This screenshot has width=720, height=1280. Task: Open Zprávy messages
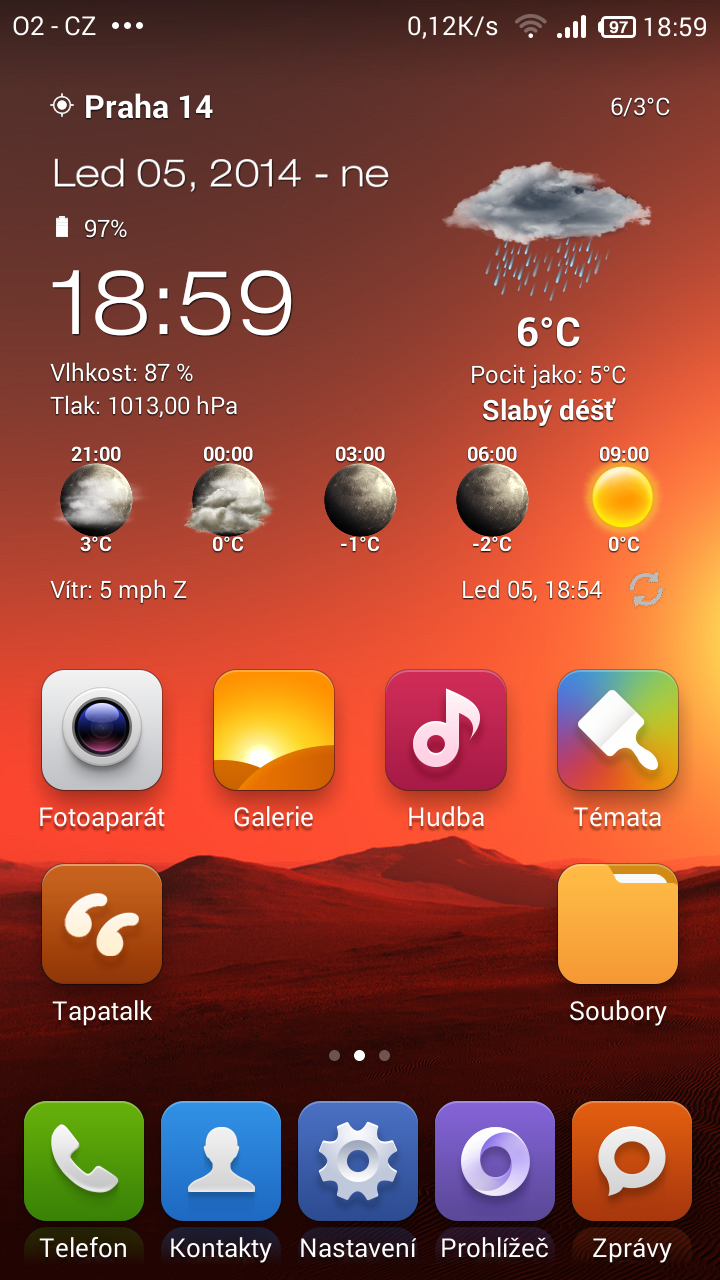(x=632, y=1161)
